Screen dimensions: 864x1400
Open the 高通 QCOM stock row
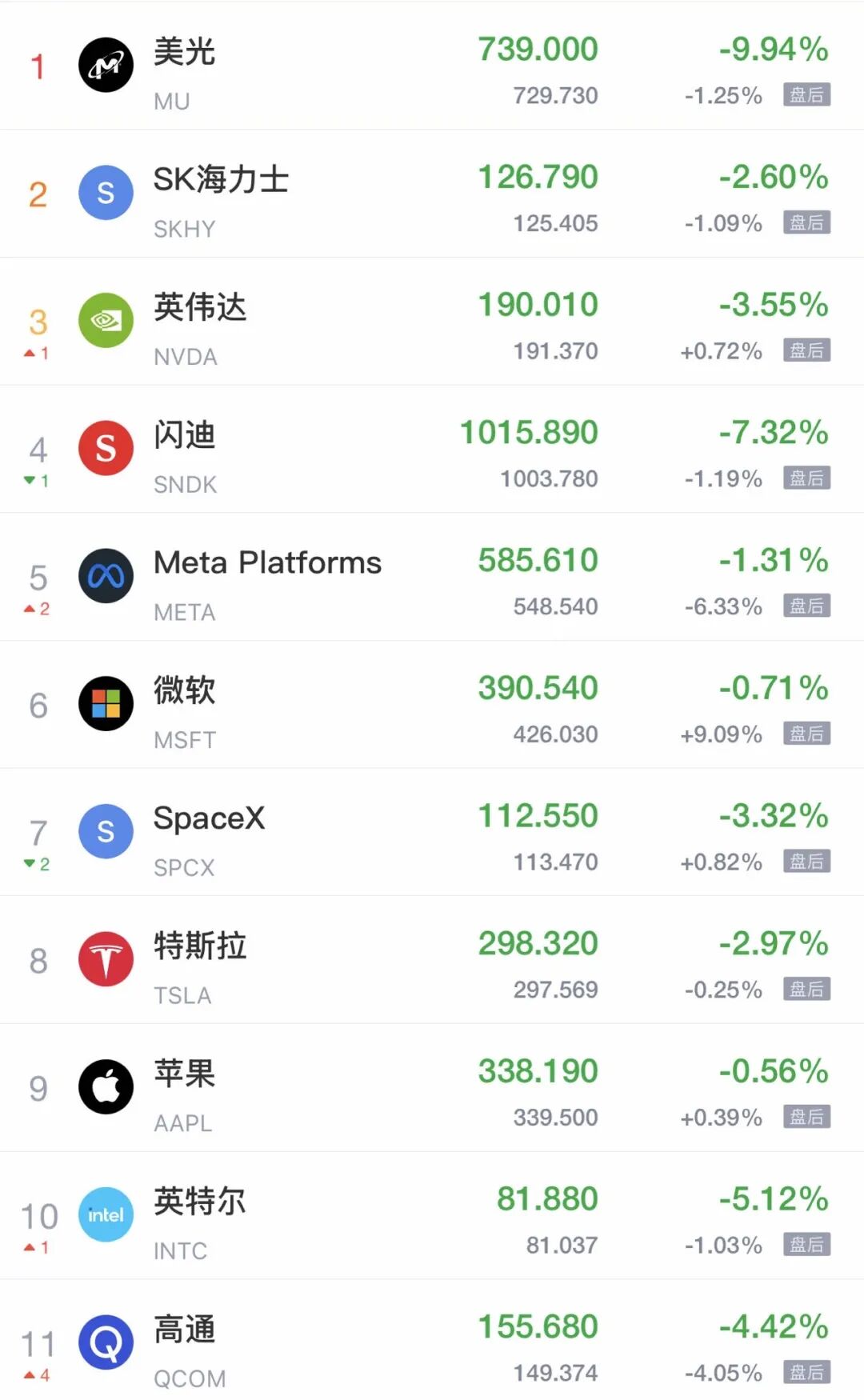432,1340
